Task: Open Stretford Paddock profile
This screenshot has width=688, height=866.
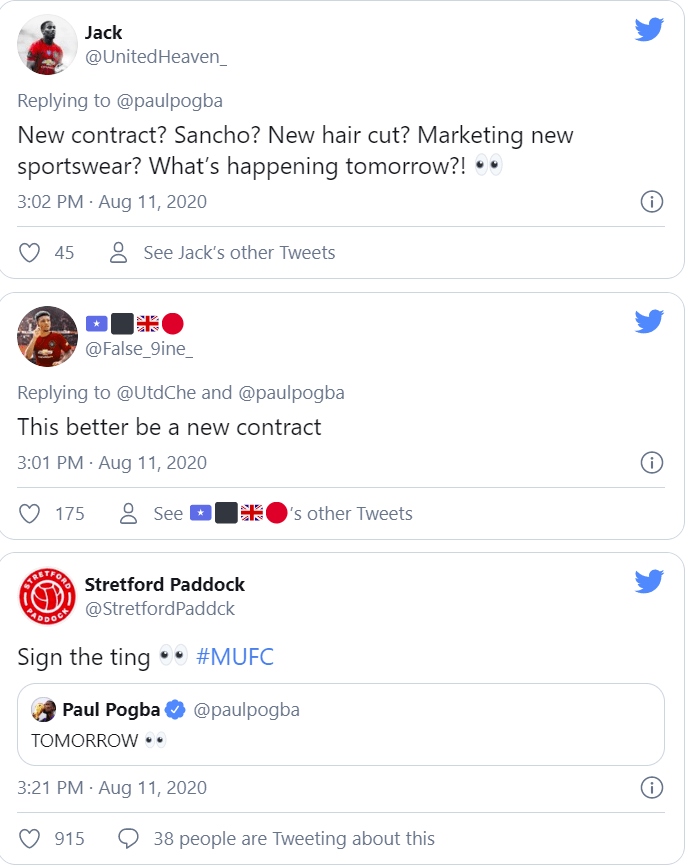Action: pyautogui.click(x=164, y=584)
